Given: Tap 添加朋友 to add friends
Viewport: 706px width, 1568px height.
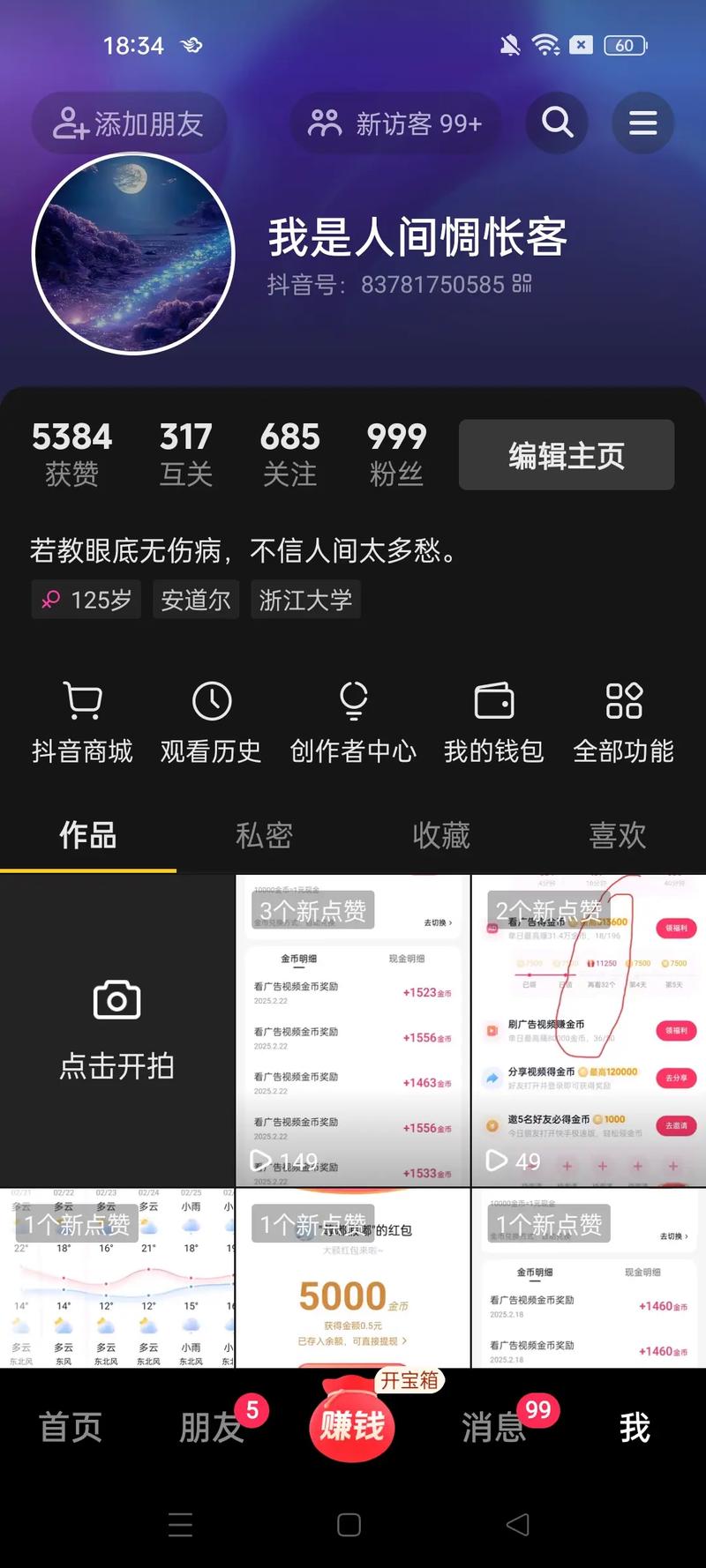Looking at the screenshot, I should tap(129, 123).
